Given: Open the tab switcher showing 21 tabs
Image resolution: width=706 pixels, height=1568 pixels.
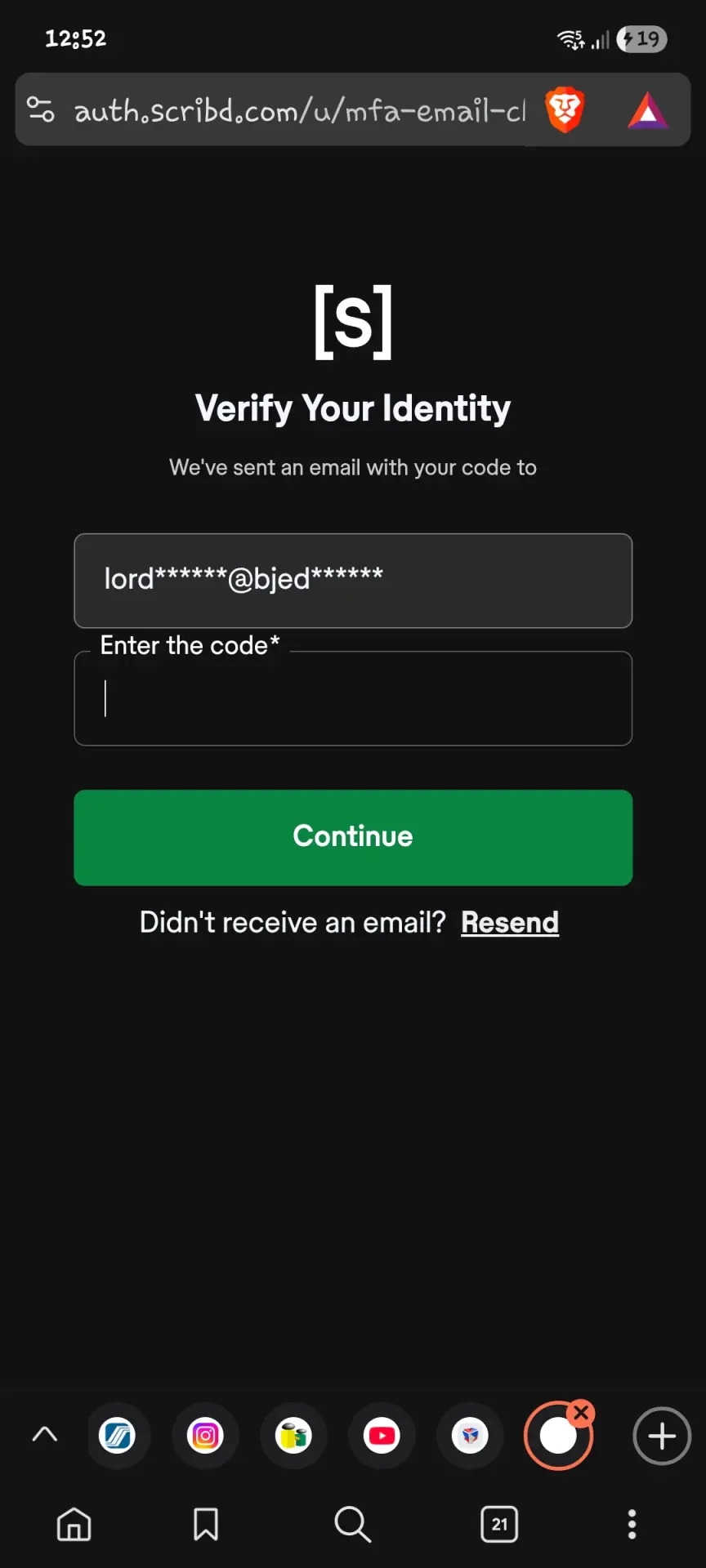Looking at the screenshot, I should 499,1524.
